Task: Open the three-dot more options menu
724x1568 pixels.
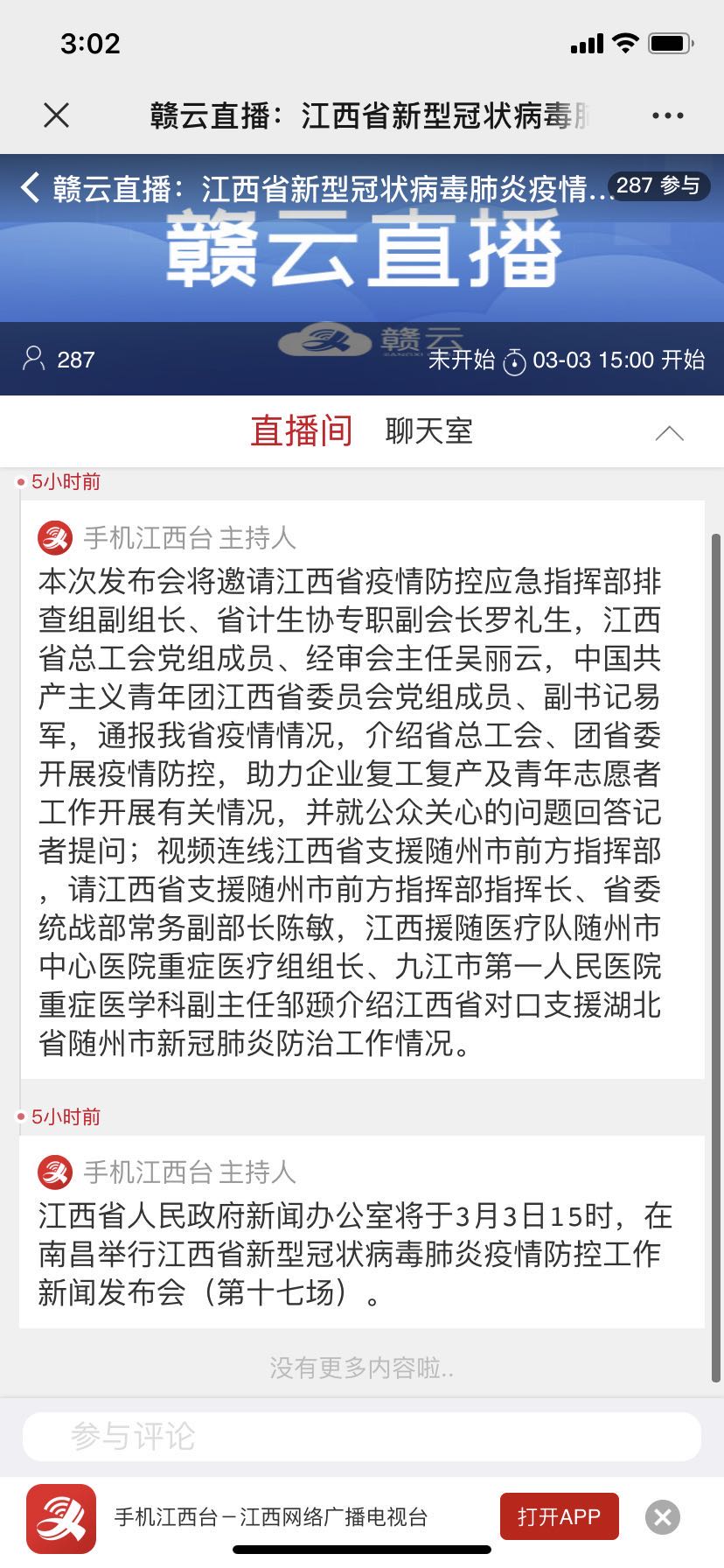Action: tap(667, 115)
